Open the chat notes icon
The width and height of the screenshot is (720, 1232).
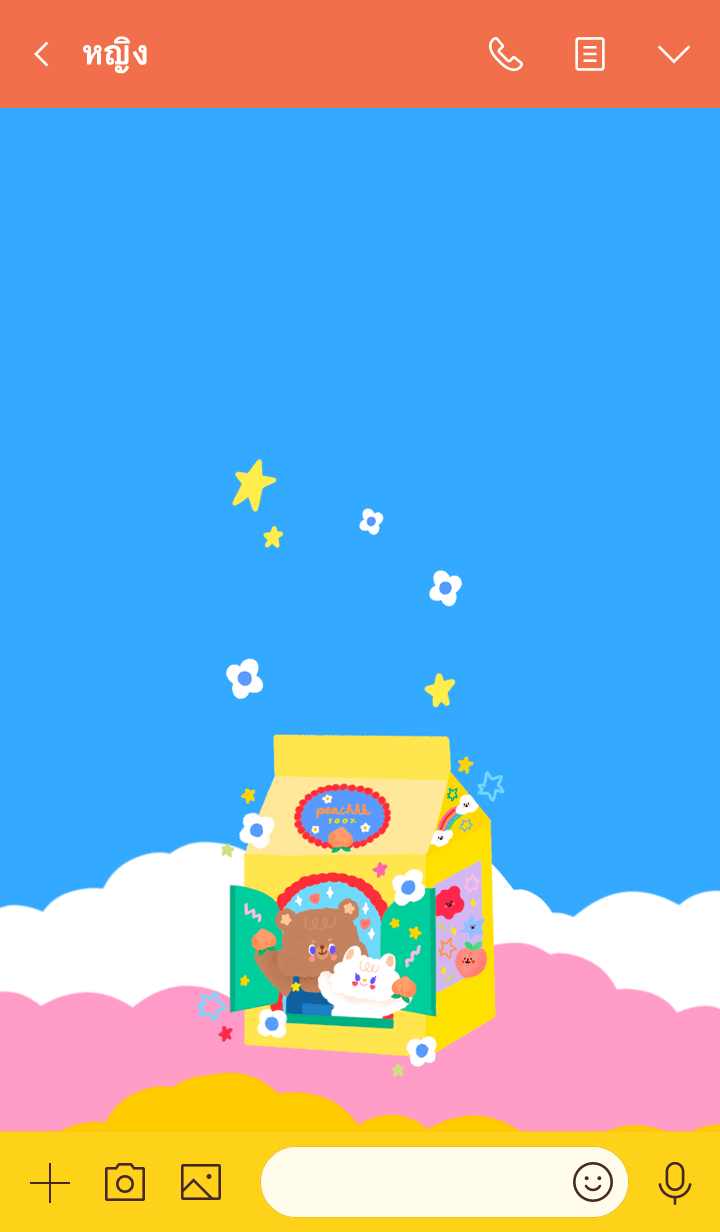coord(589,54)
